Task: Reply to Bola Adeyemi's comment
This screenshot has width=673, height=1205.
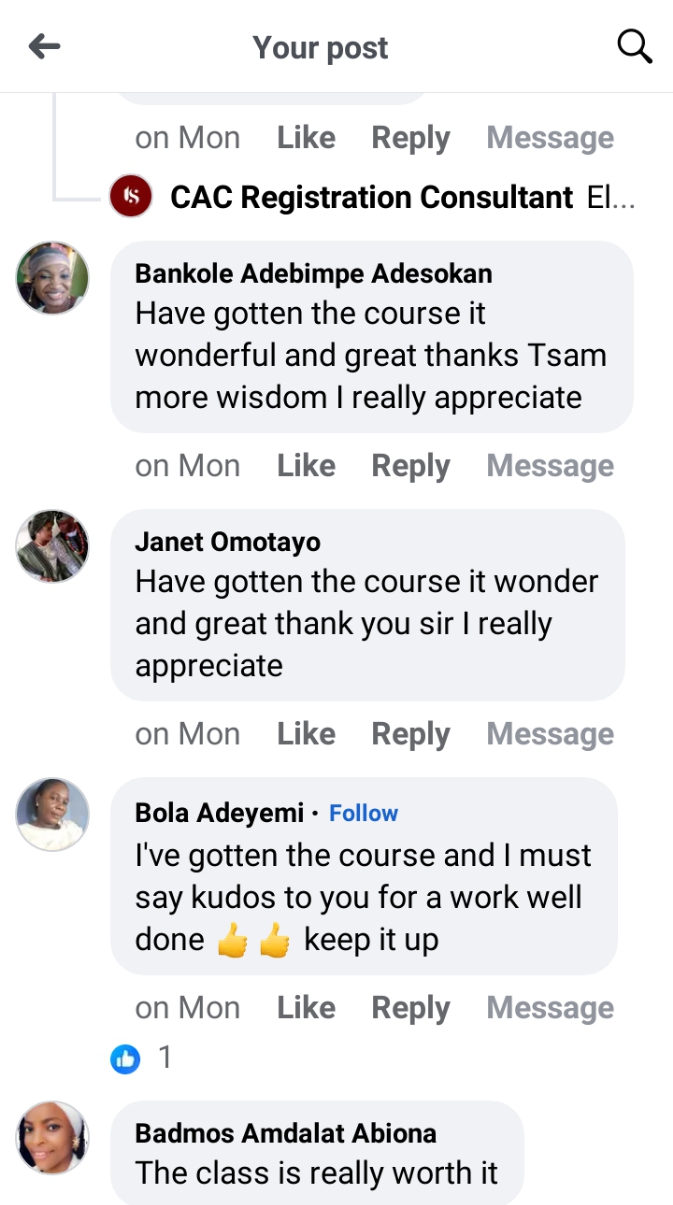Action: 411,1008
